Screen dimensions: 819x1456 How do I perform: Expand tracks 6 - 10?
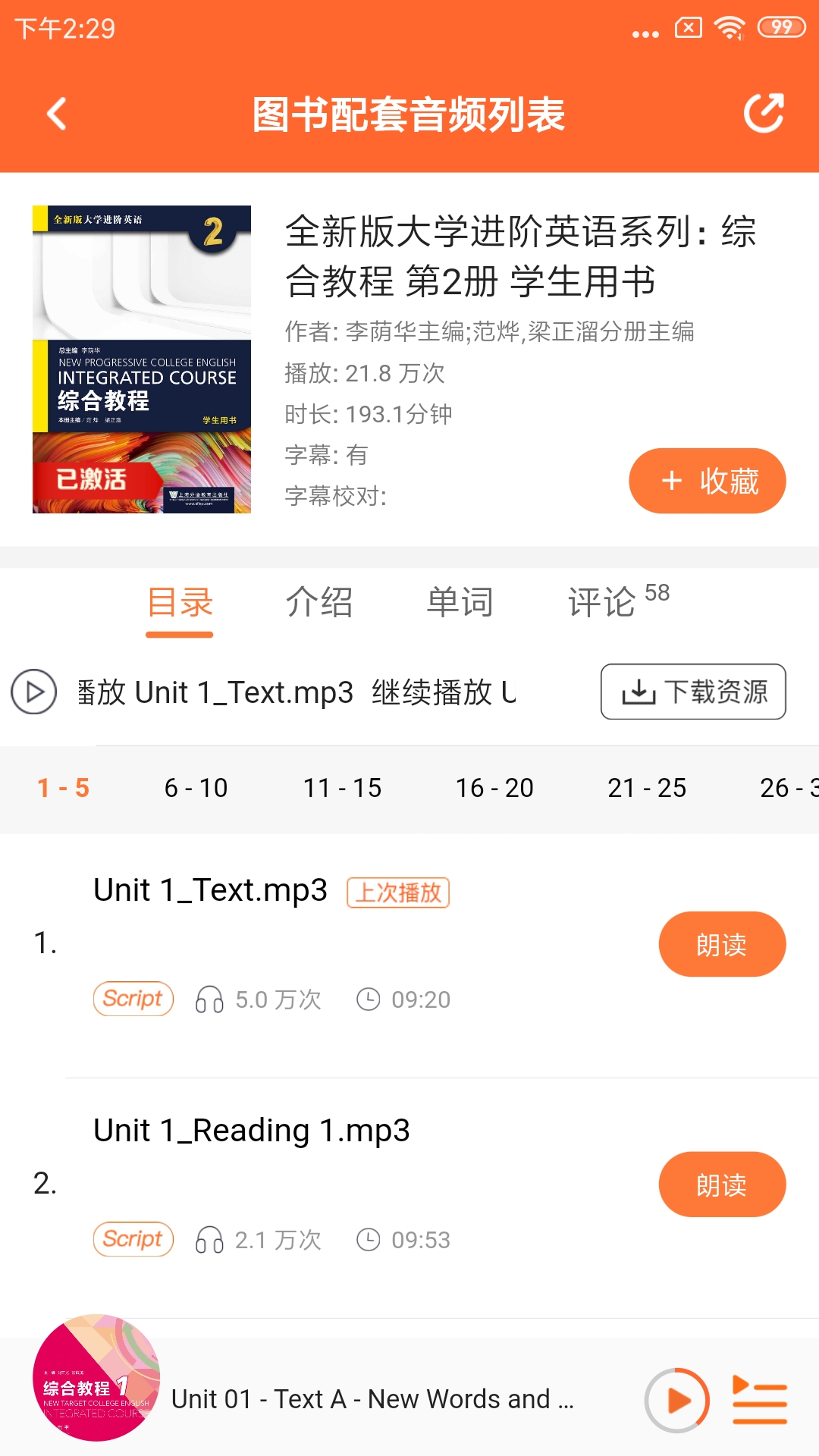[x=196, y=788]
